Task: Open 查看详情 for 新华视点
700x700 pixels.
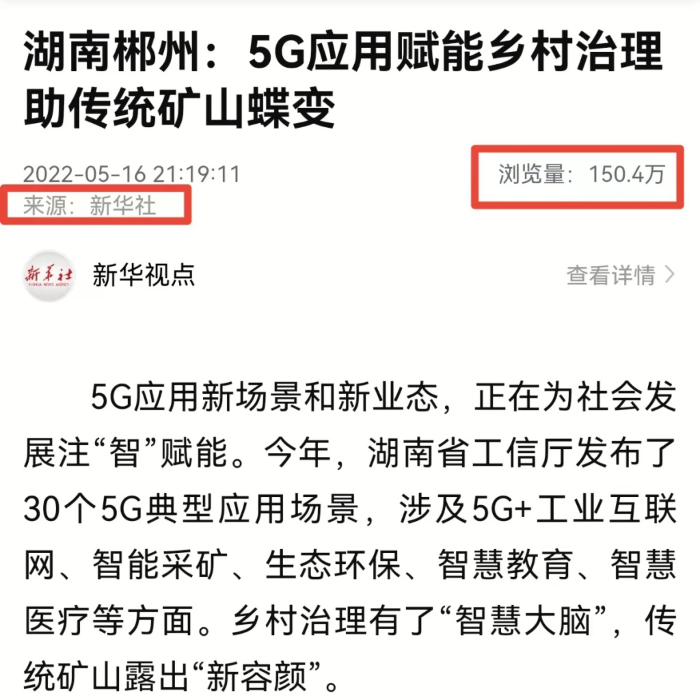Action: coord(620,275)
